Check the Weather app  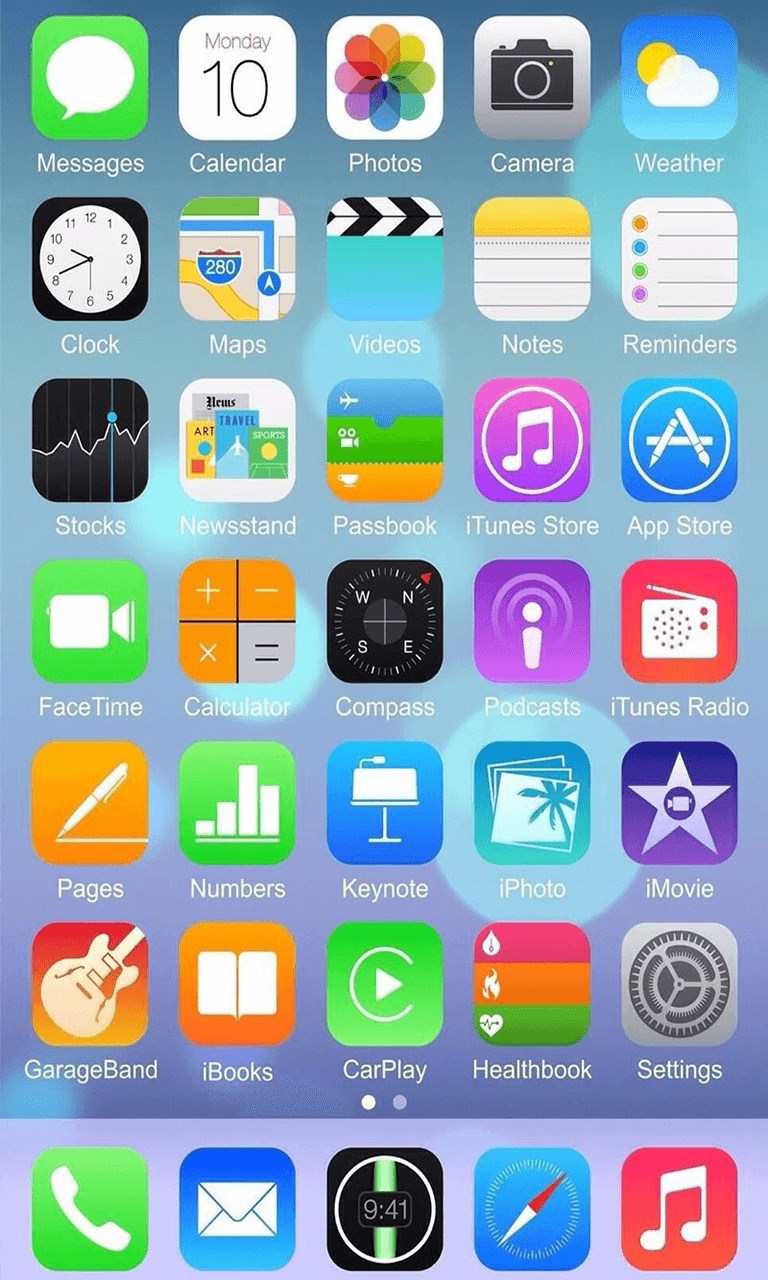tap(679, 78)
